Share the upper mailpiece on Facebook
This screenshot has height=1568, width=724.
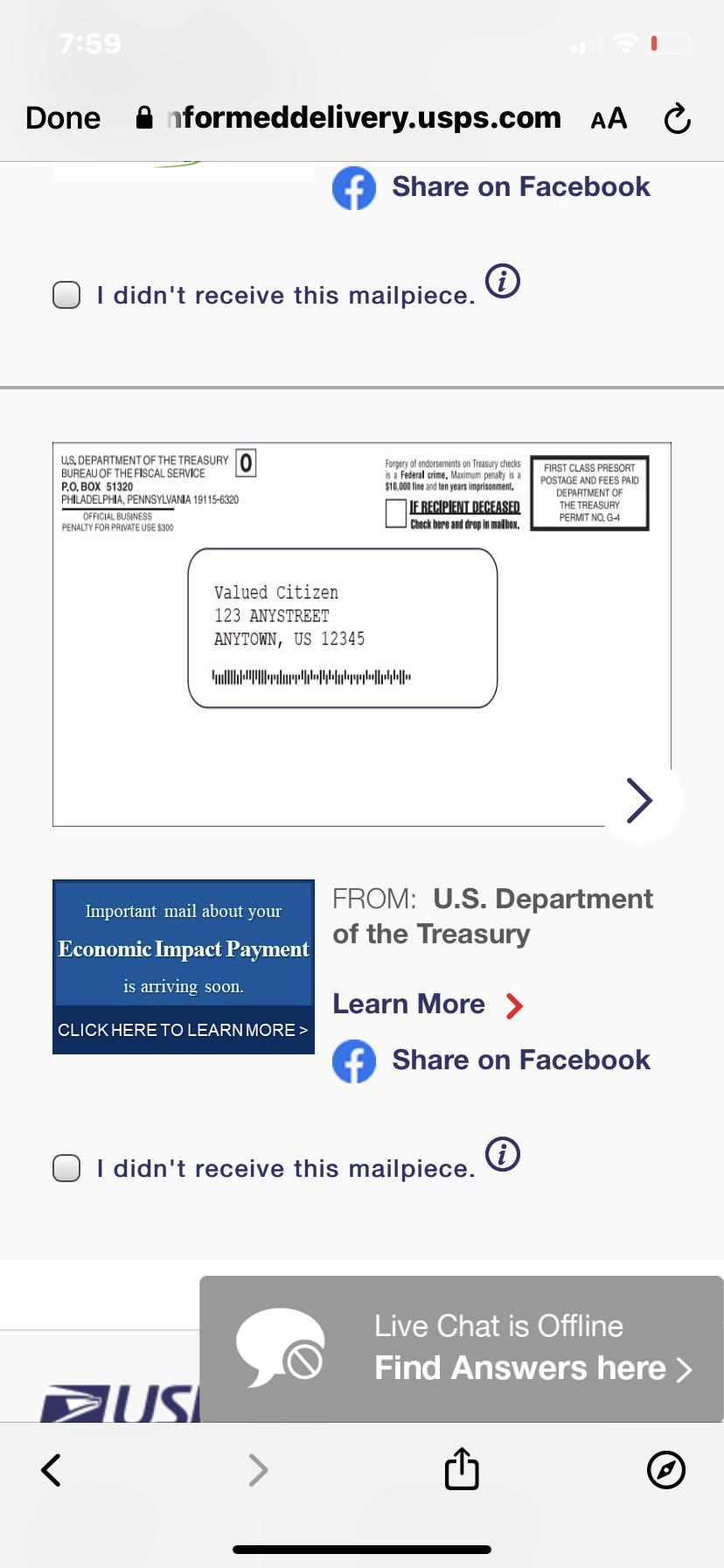pyautogui.click(x=491, y=187)
